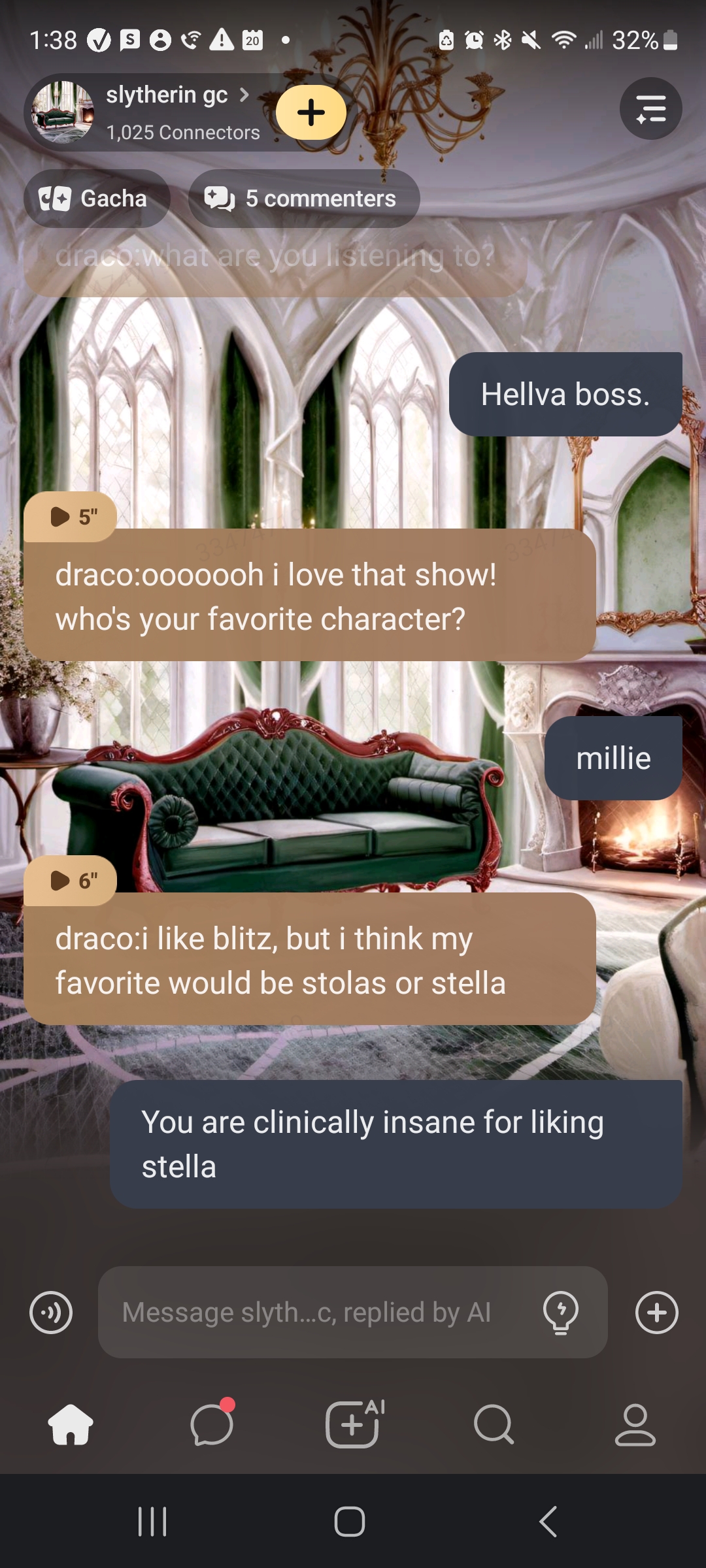
Task: Open the top-right menu icon
Action: 650,108
